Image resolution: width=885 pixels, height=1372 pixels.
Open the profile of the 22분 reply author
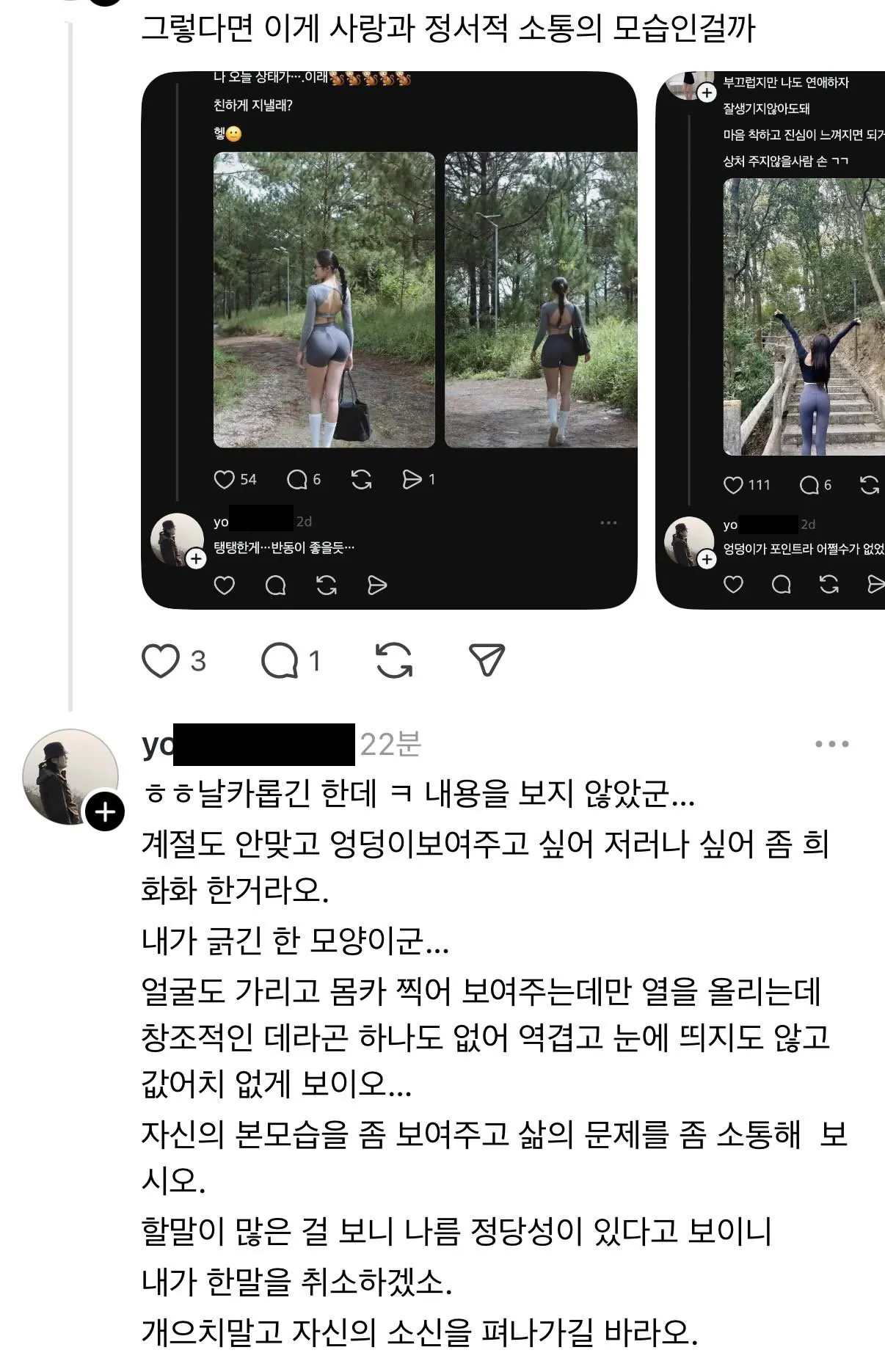click(70, 776)
